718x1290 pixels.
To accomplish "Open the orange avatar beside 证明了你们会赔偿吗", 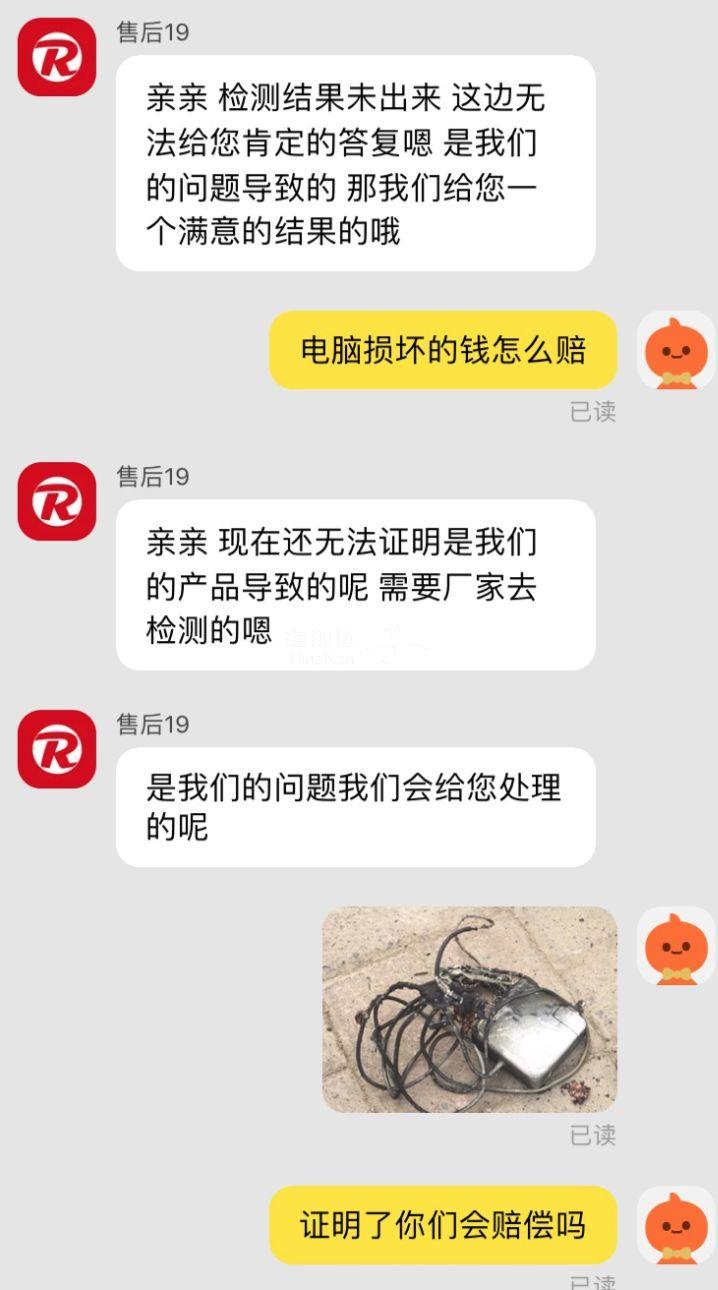I will pos(676,1226).
